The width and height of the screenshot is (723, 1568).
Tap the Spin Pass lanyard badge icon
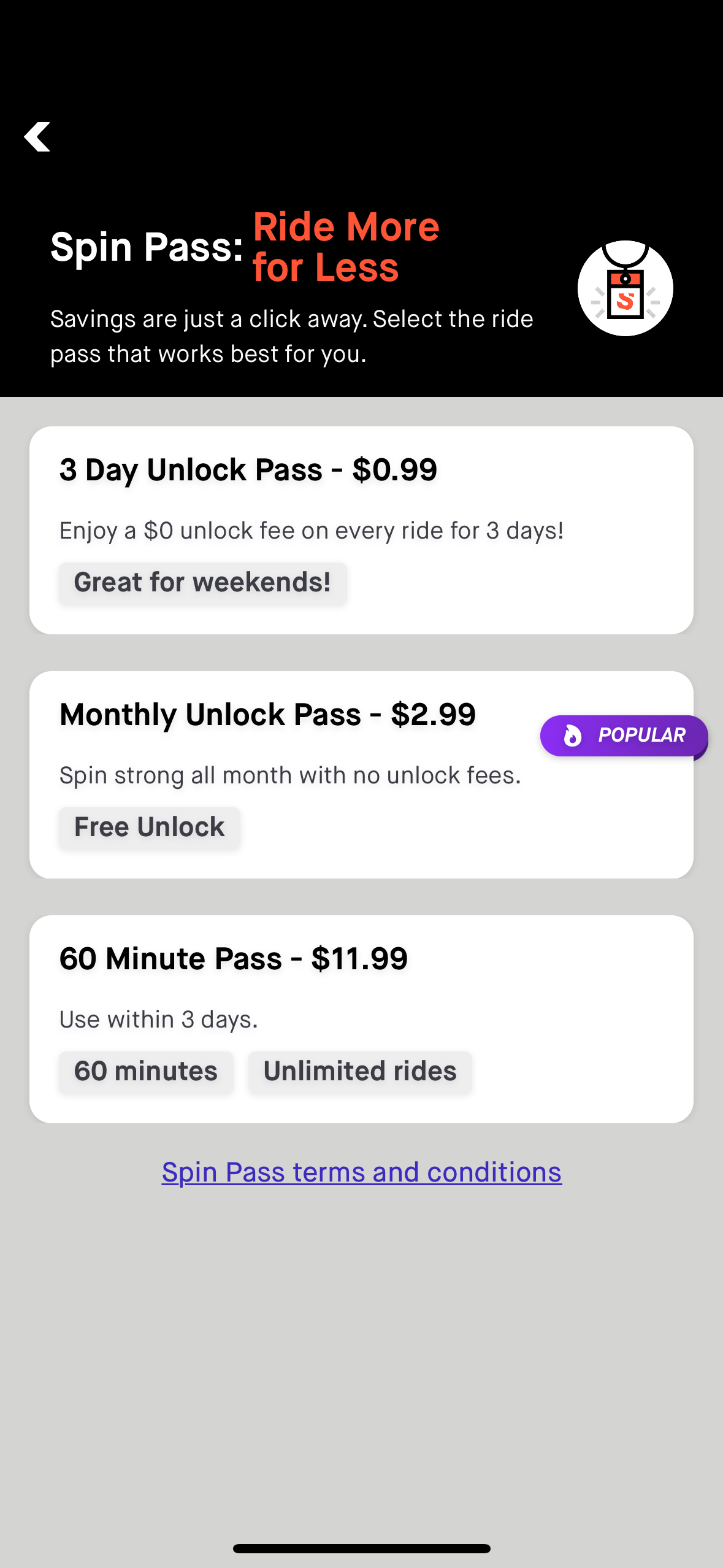[625, 287]
